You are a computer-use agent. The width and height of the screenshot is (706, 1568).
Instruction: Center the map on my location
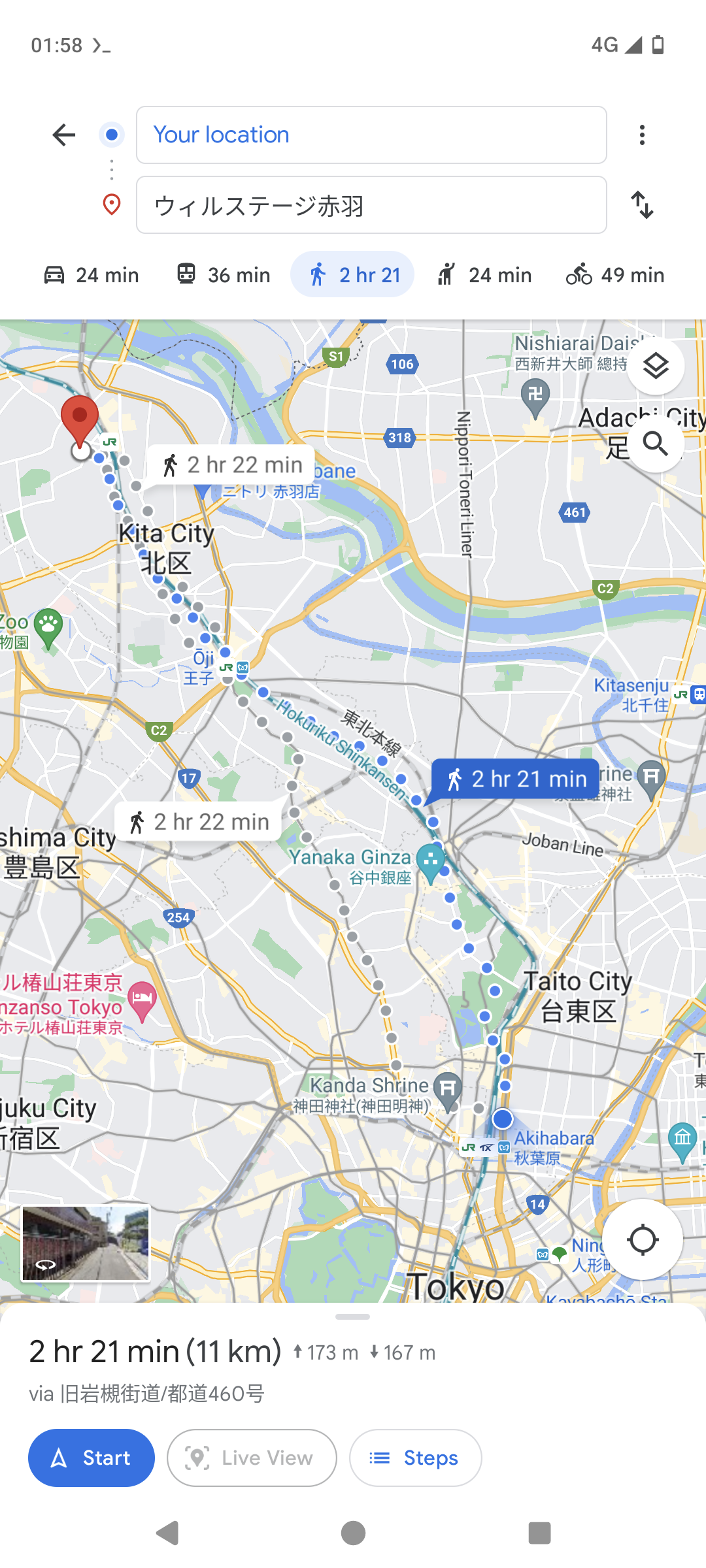tap(643, 1239)
